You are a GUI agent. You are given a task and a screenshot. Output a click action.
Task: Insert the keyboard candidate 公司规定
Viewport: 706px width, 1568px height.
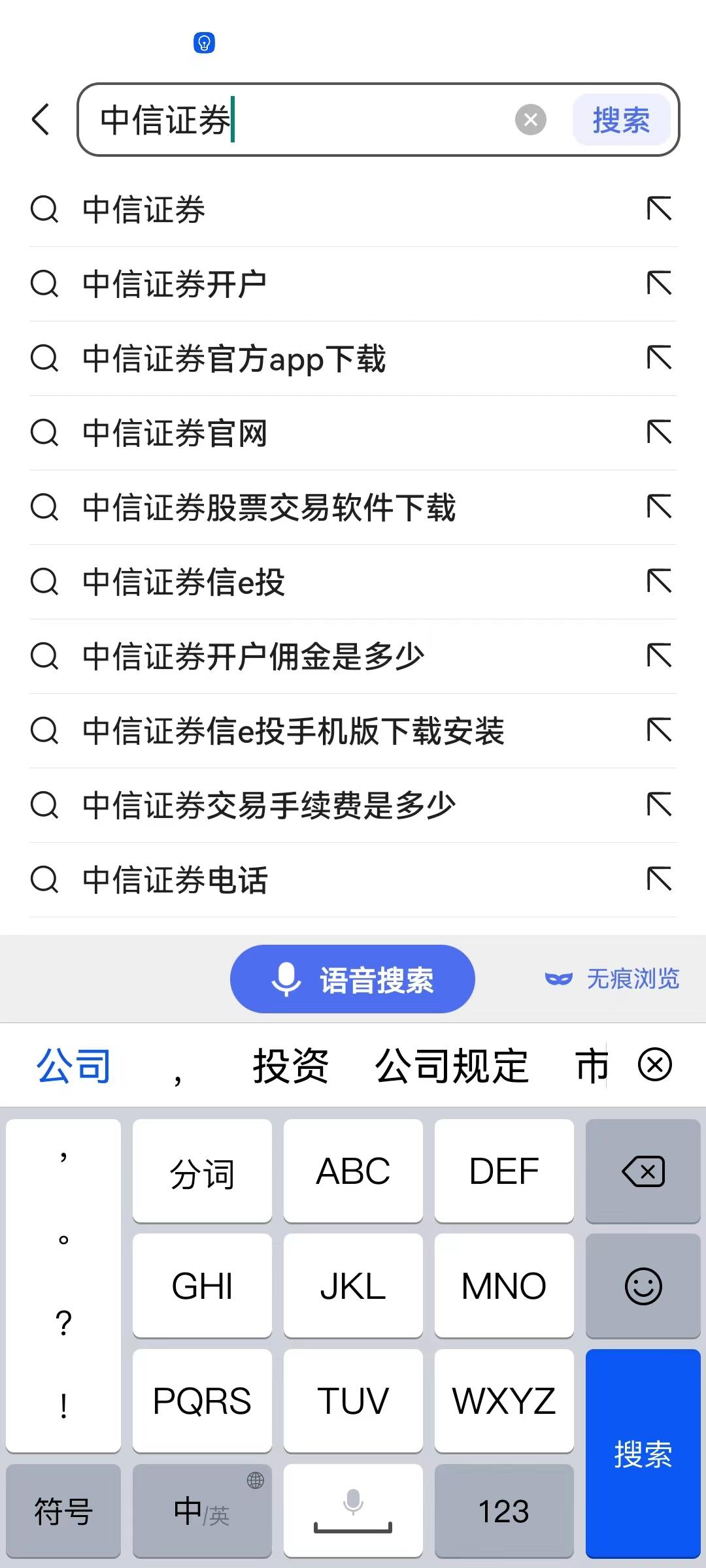452,1066
